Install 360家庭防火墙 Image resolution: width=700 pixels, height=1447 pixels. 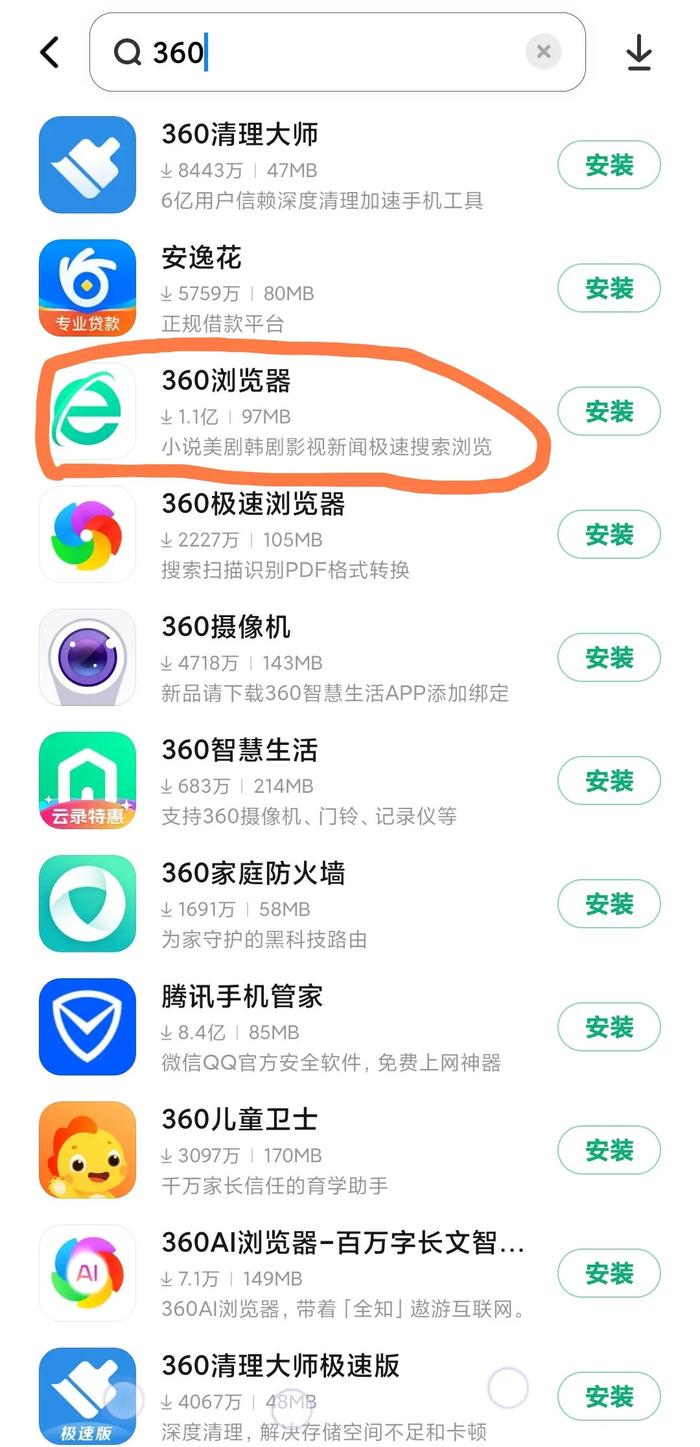[609, 904]
